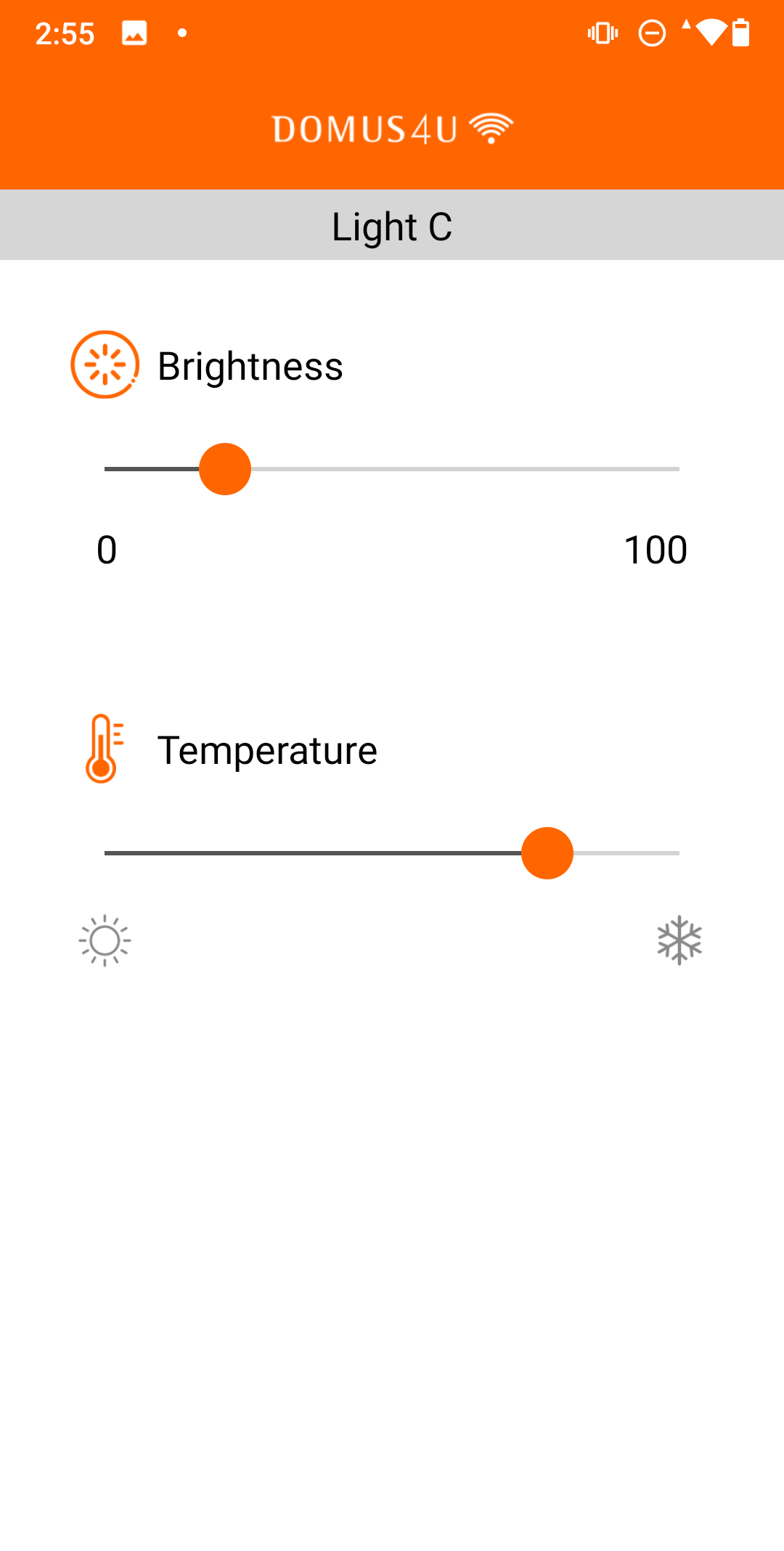Tap the Brightness slider handle
The height and width of the screenshot is (1551, 784).
(x=225, y=469)
